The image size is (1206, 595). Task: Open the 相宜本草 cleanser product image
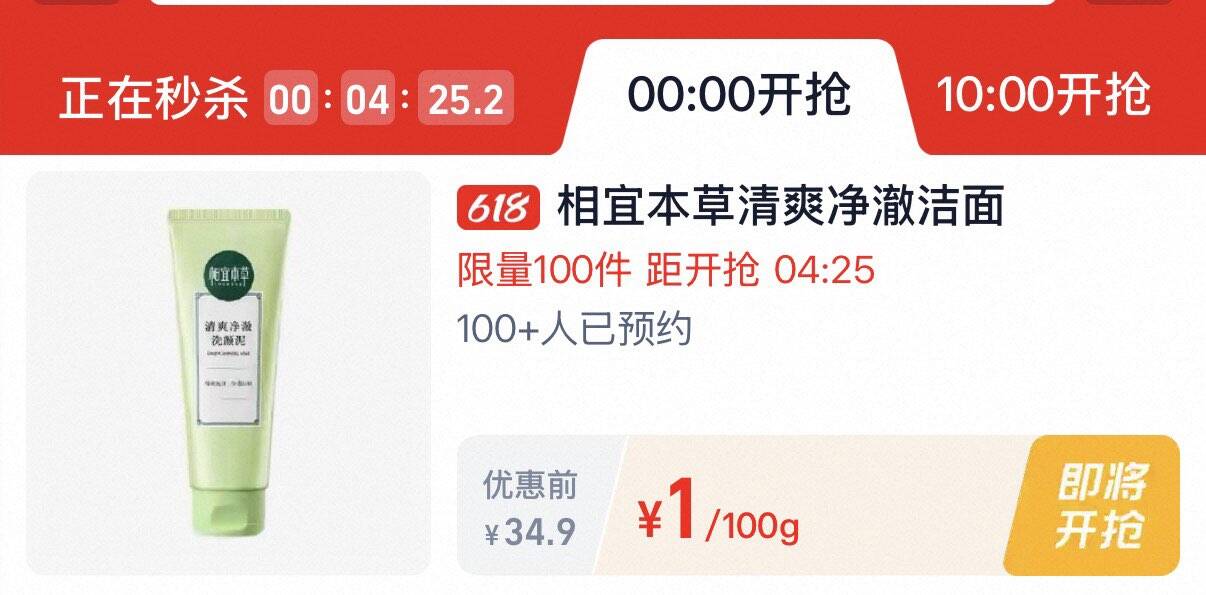click(228, 373)
